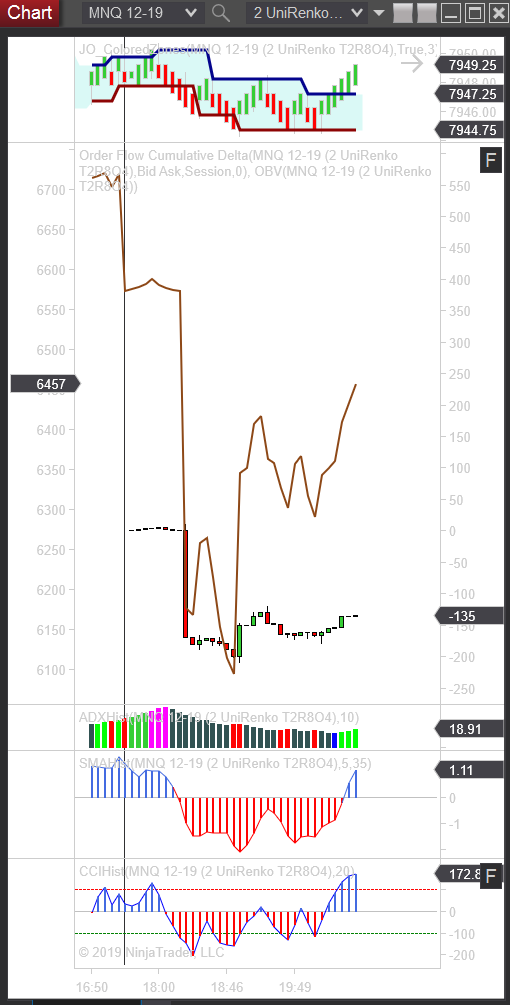Viewport: 510px width, 1005px height.
Task: Open the MNQ 12-19 instrument dropdown
Action: click(143, 13)
